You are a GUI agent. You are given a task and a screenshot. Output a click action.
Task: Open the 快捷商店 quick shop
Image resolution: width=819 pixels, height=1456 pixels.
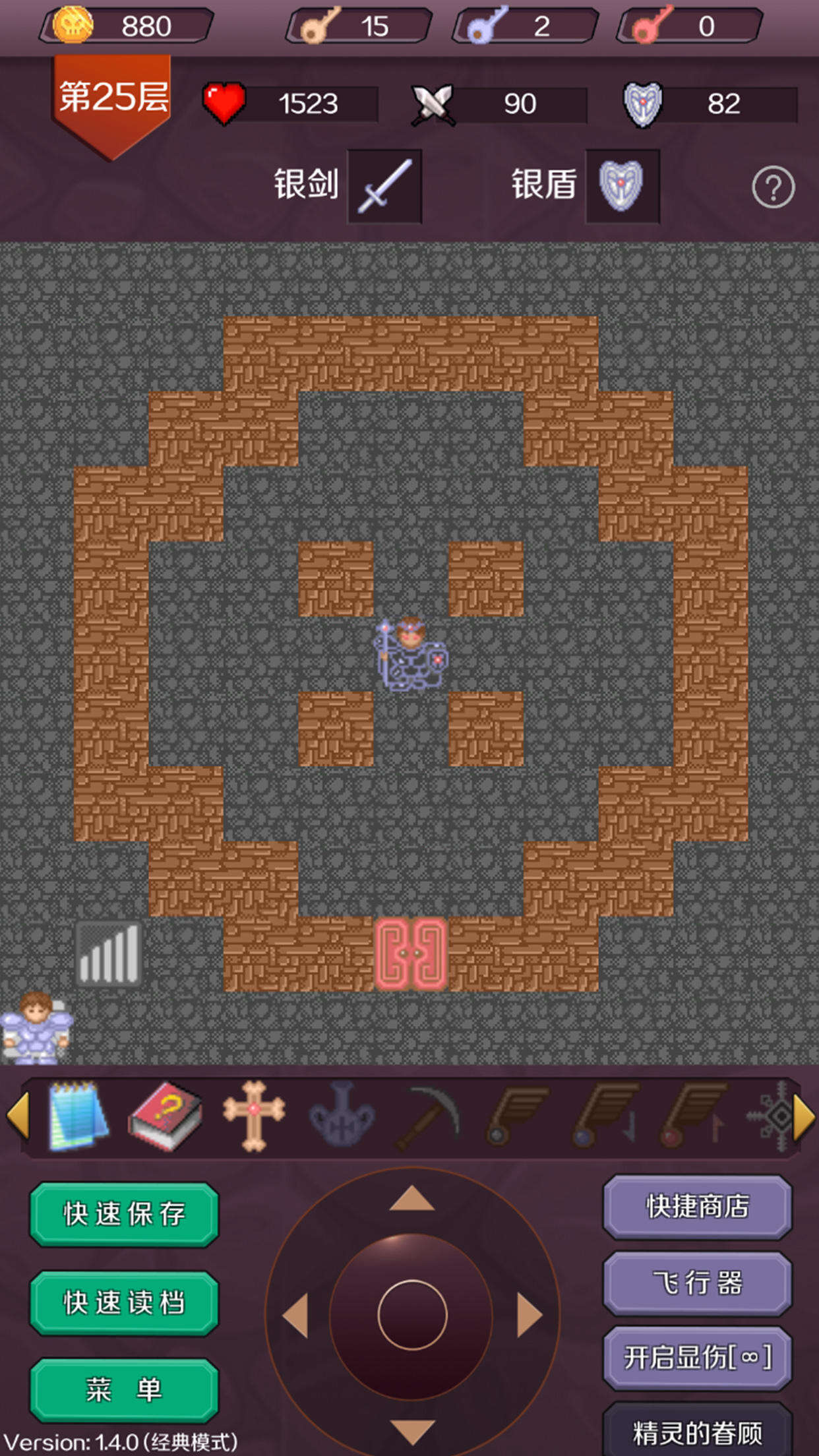[x=697, y=1206]
